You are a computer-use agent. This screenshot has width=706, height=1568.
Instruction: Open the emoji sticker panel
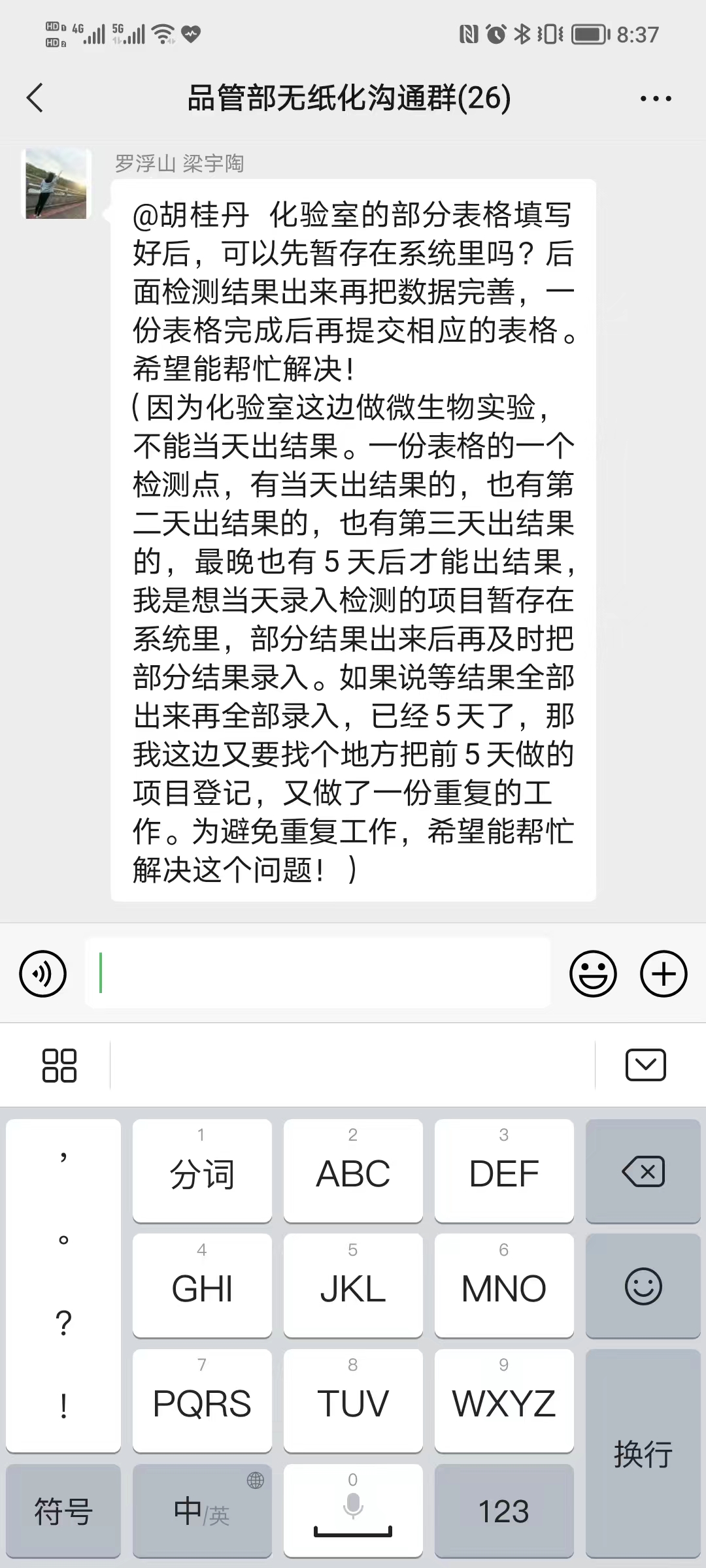click(593, 973)
